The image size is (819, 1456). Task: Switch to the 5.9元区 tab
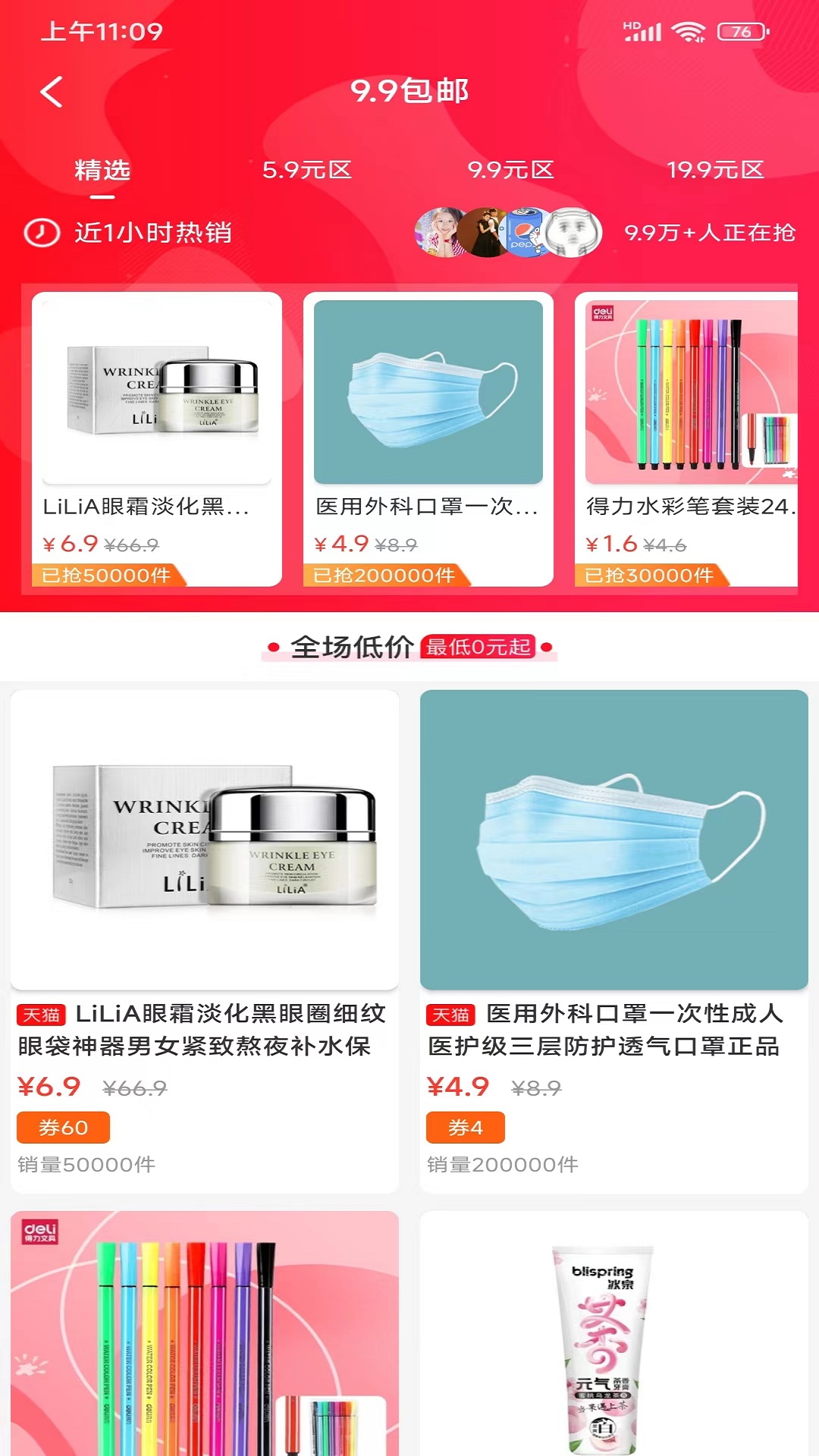click(x=307, y=171)
